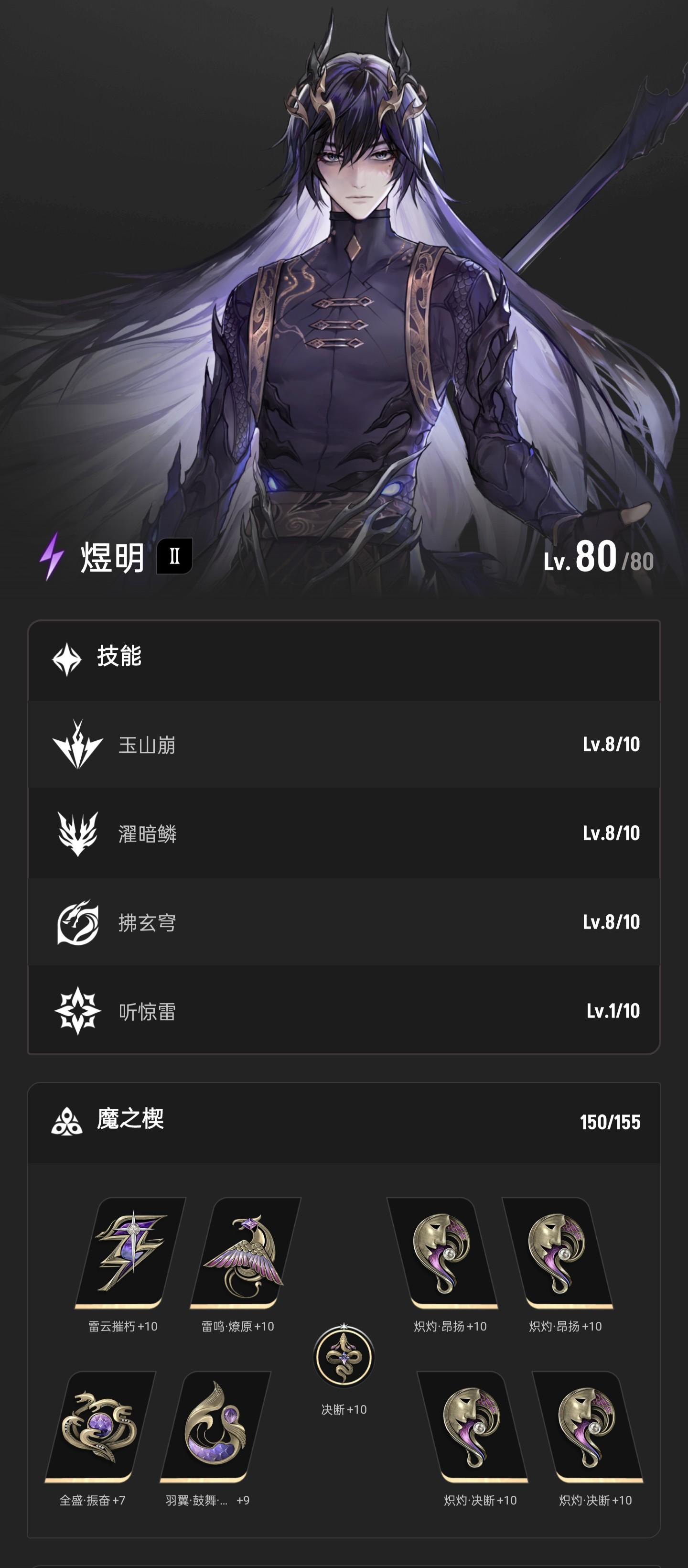Open the 听惊雷 skill row
688x1568 pixels.
(344, 1010)
